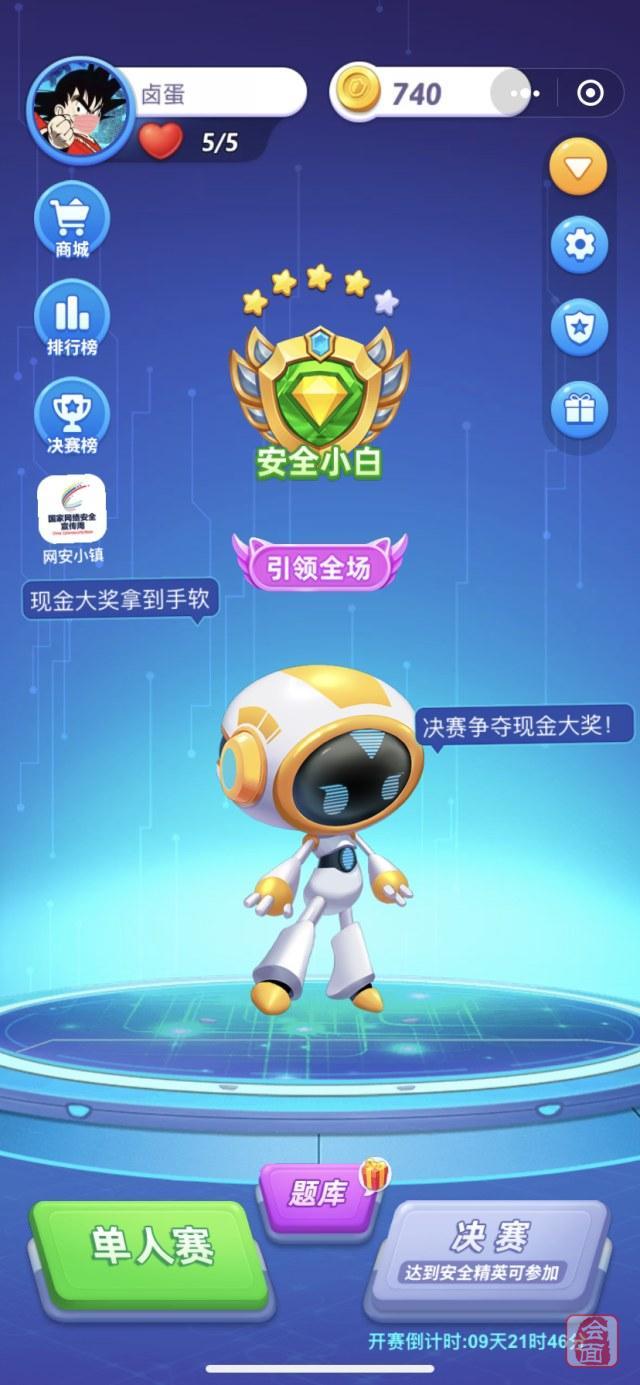Start a 单人赛 single-player match
The image size is (640, 1385).
(x=152, y=1247)
